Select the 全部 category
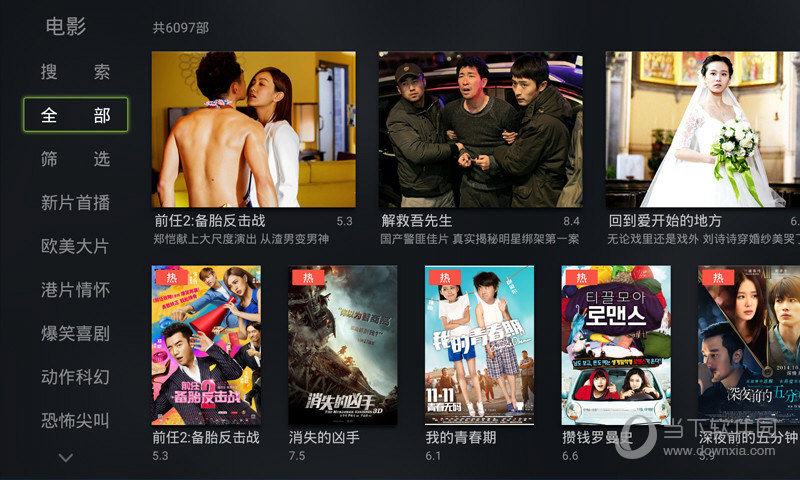The height and width of the screenshot is (480, 800). tap(75, 115)
